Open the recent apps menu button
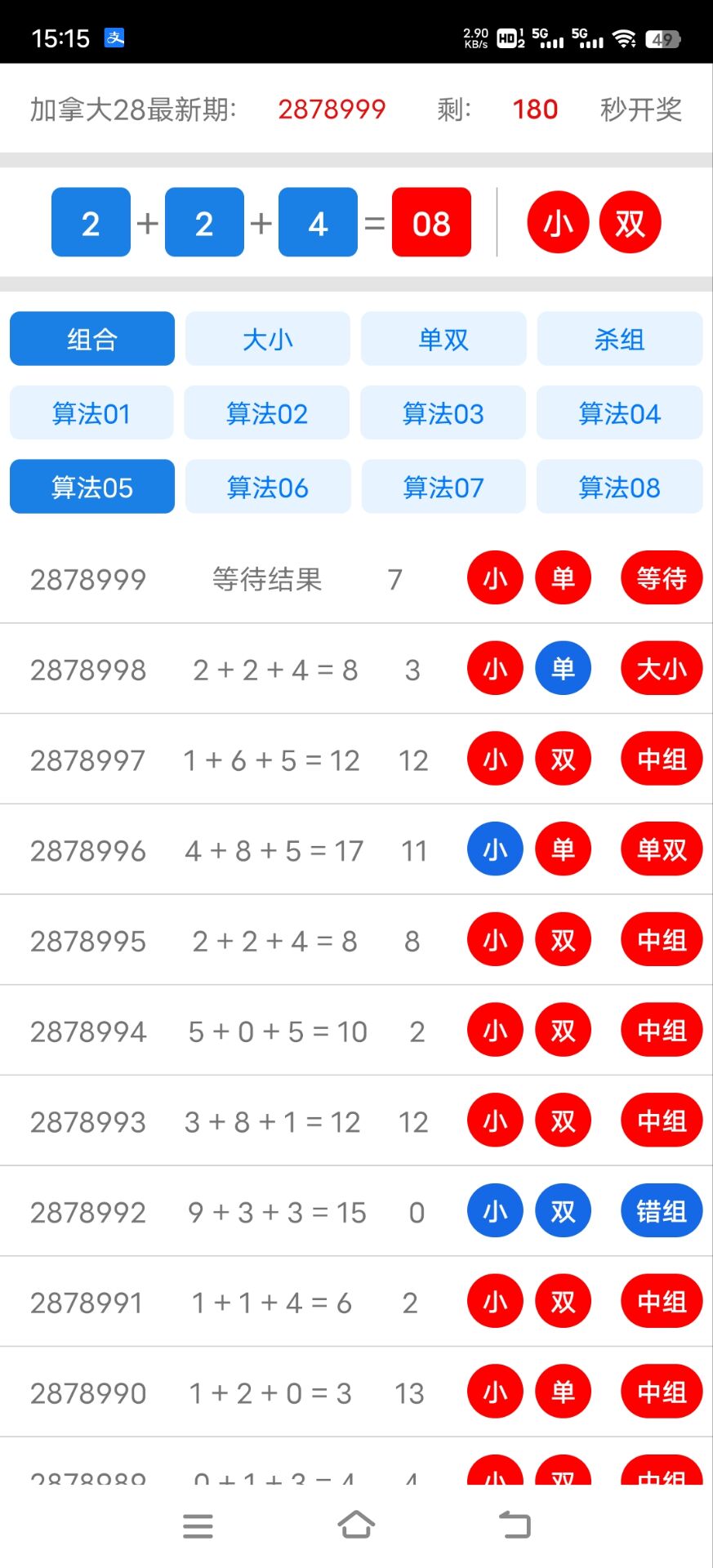 198,1526
